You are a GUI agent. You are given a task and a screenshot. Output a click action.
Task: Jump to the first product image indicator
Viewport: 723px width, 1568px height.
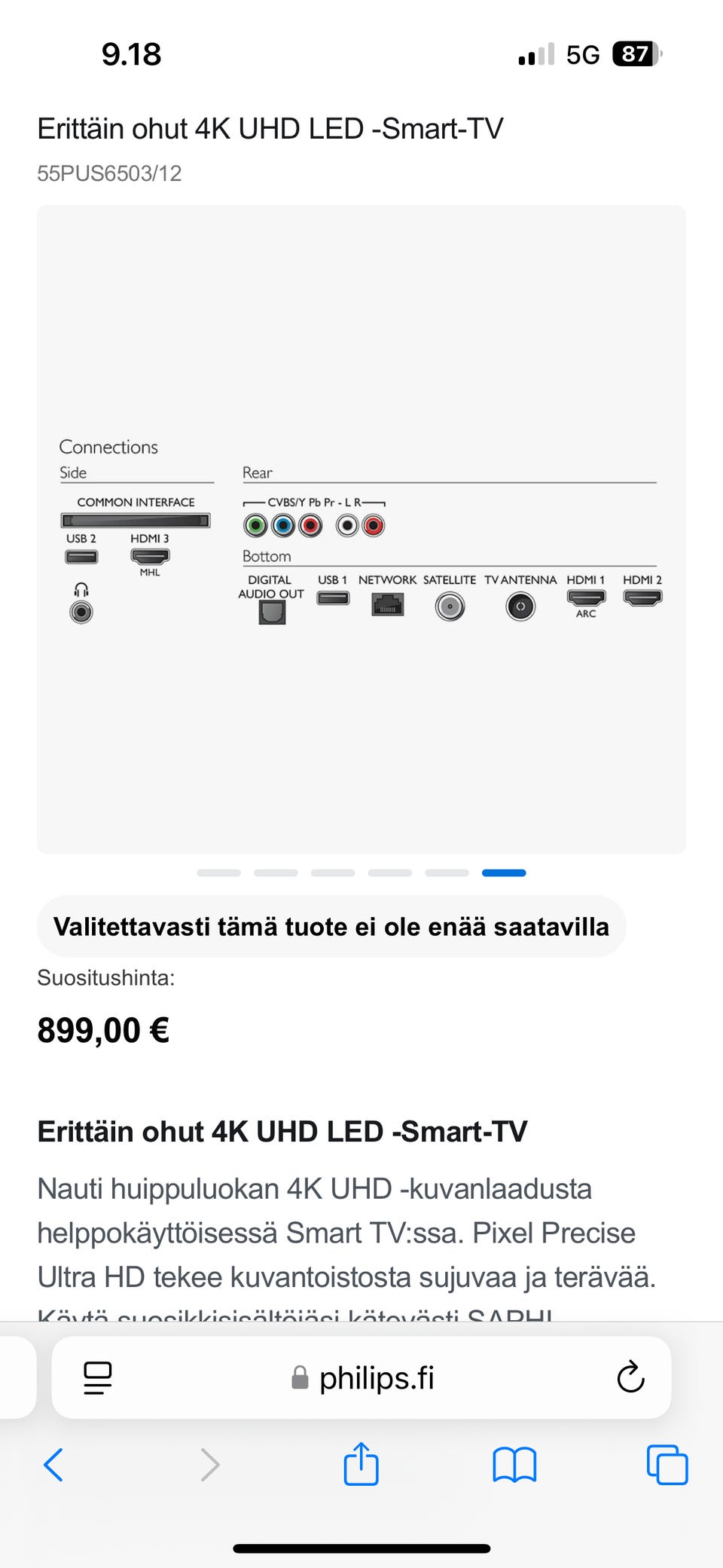click(218, 873)
